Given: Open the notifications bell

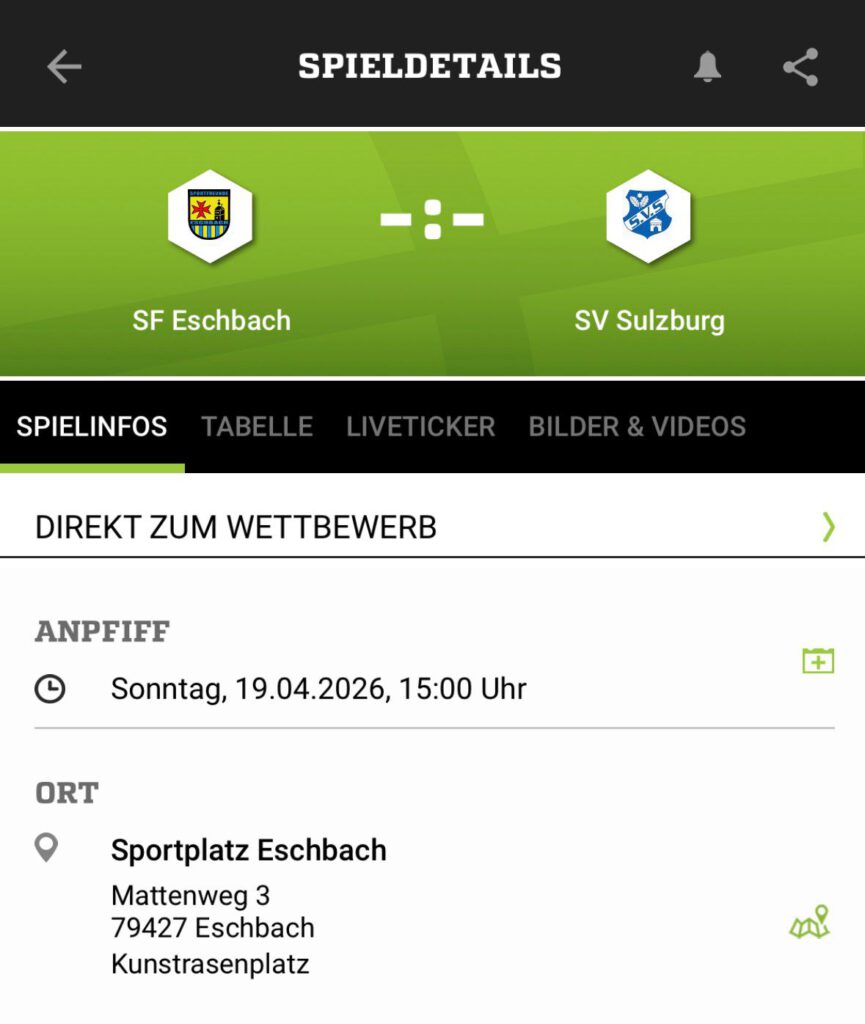Looking at the screenshot, I should 707,67.
